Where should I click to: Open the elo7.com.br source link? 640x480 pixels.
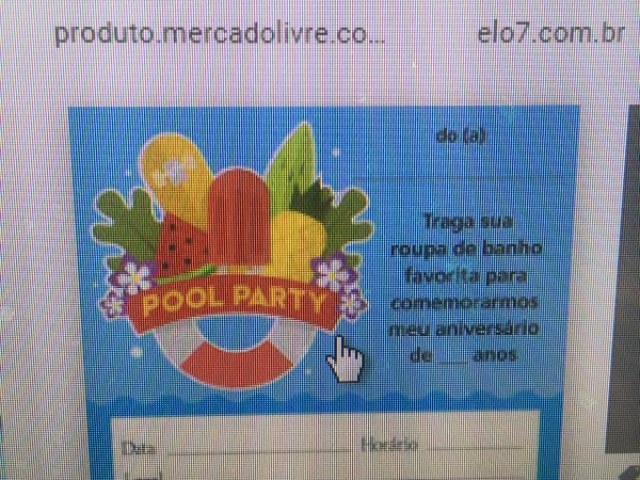[552, 33]
